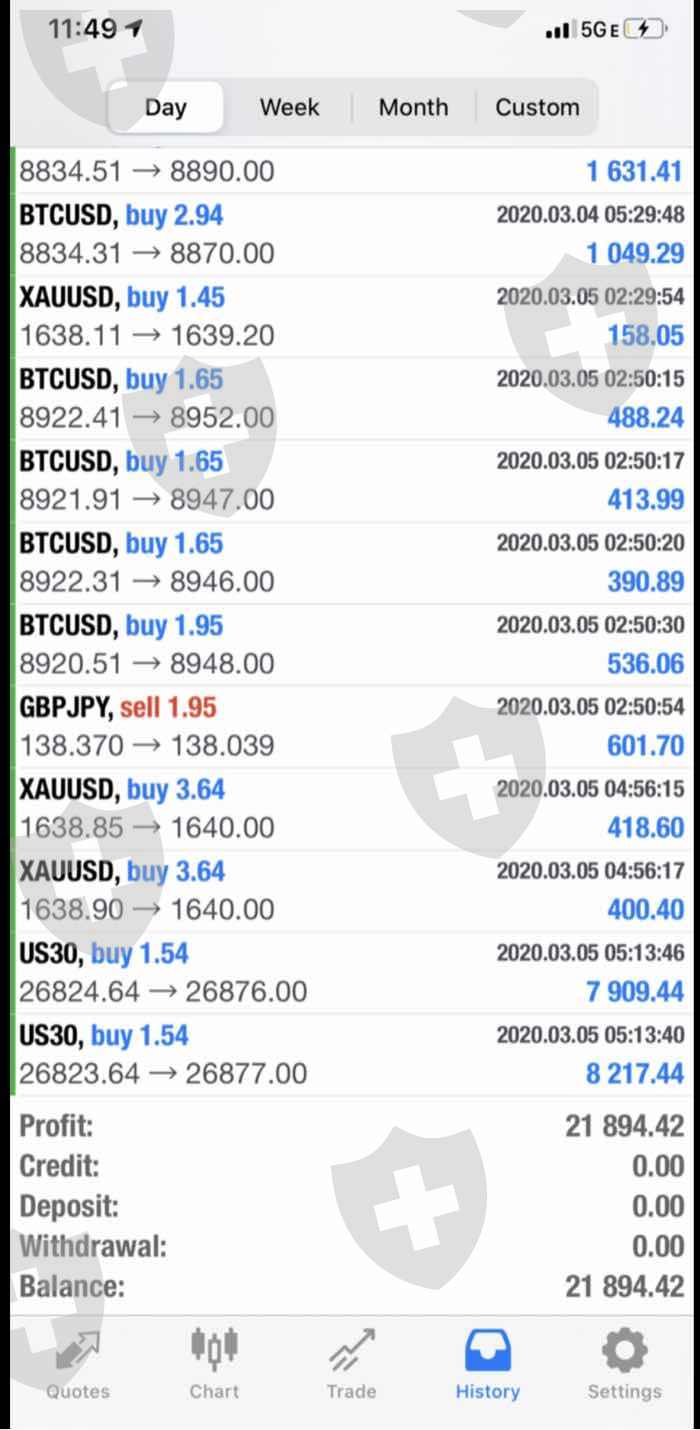Open the XAUUSD trade with 418.60 profit
This screenshot has width=700, height=1430.
point(350,808)
